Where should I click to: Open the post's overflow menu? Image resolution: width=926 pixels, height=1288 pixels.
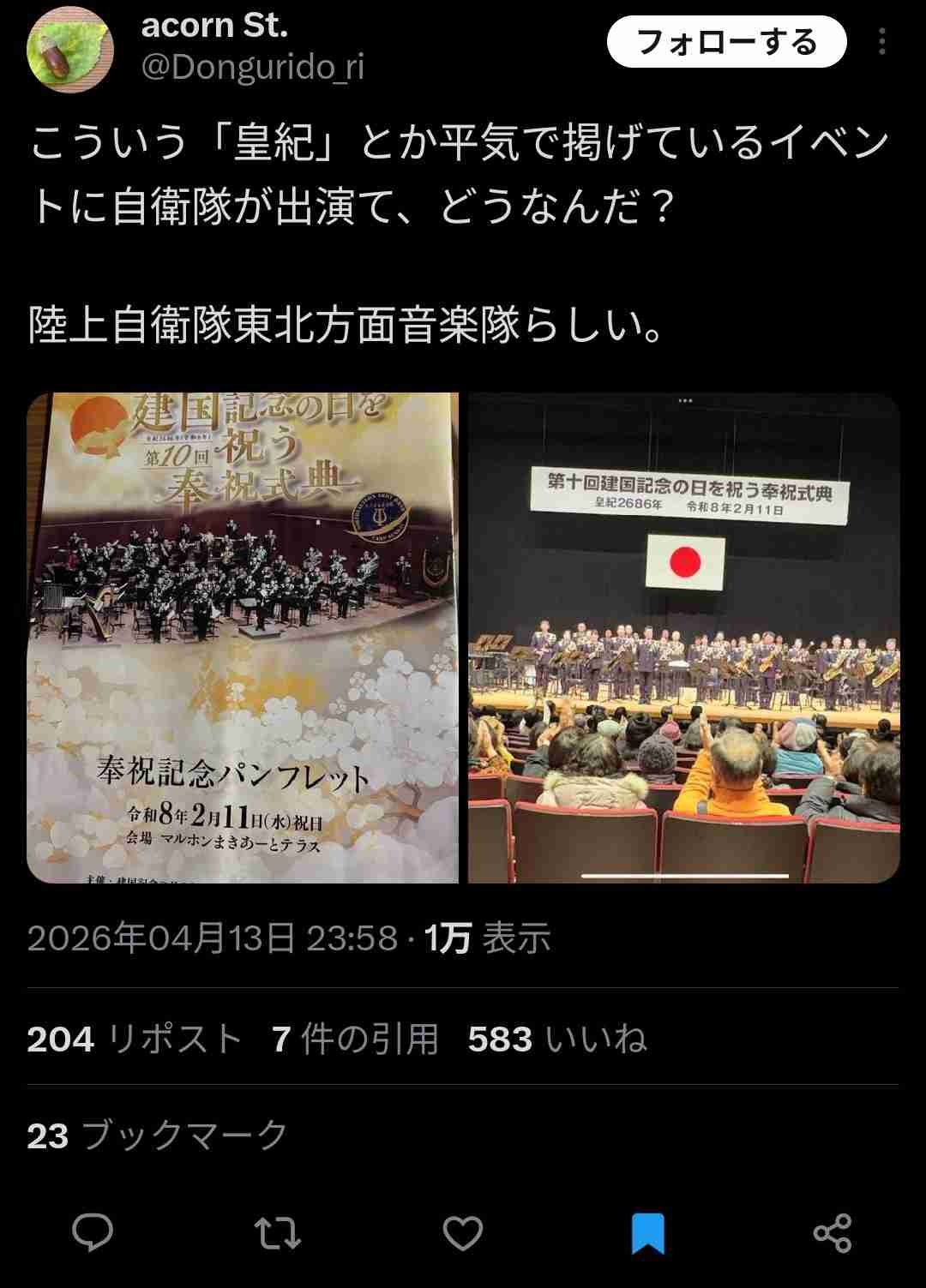(x=882, y=42)
